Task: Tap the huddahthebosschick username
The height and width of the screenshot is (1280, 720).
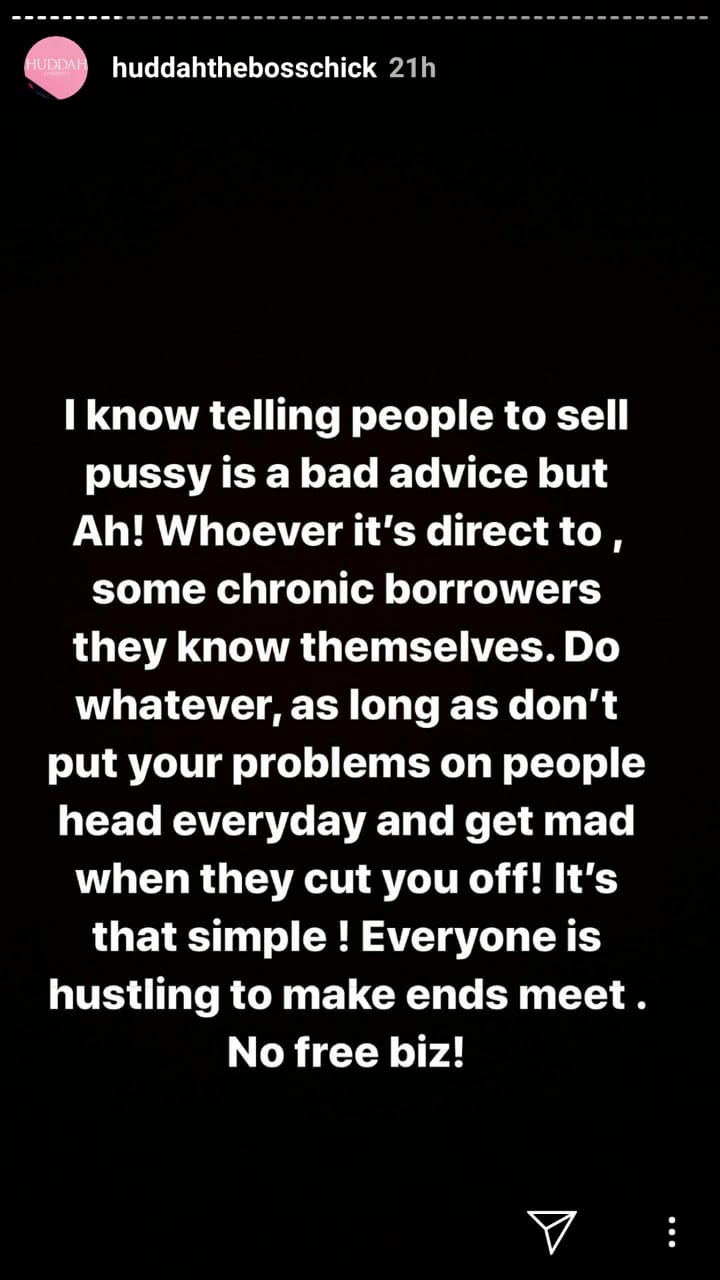Action: [x=245, y=69]
